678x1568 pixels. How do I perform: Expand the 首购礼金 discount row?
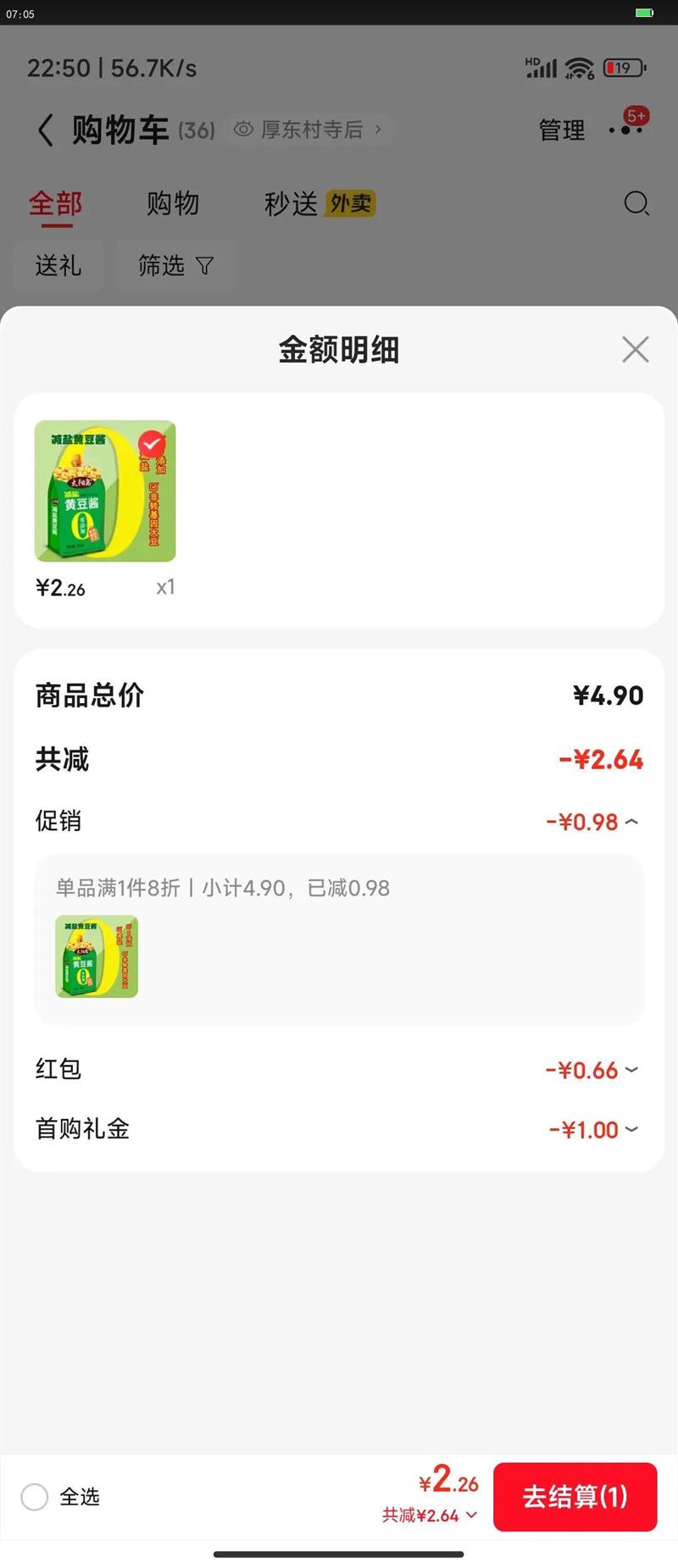click(x=631, y=1129)
